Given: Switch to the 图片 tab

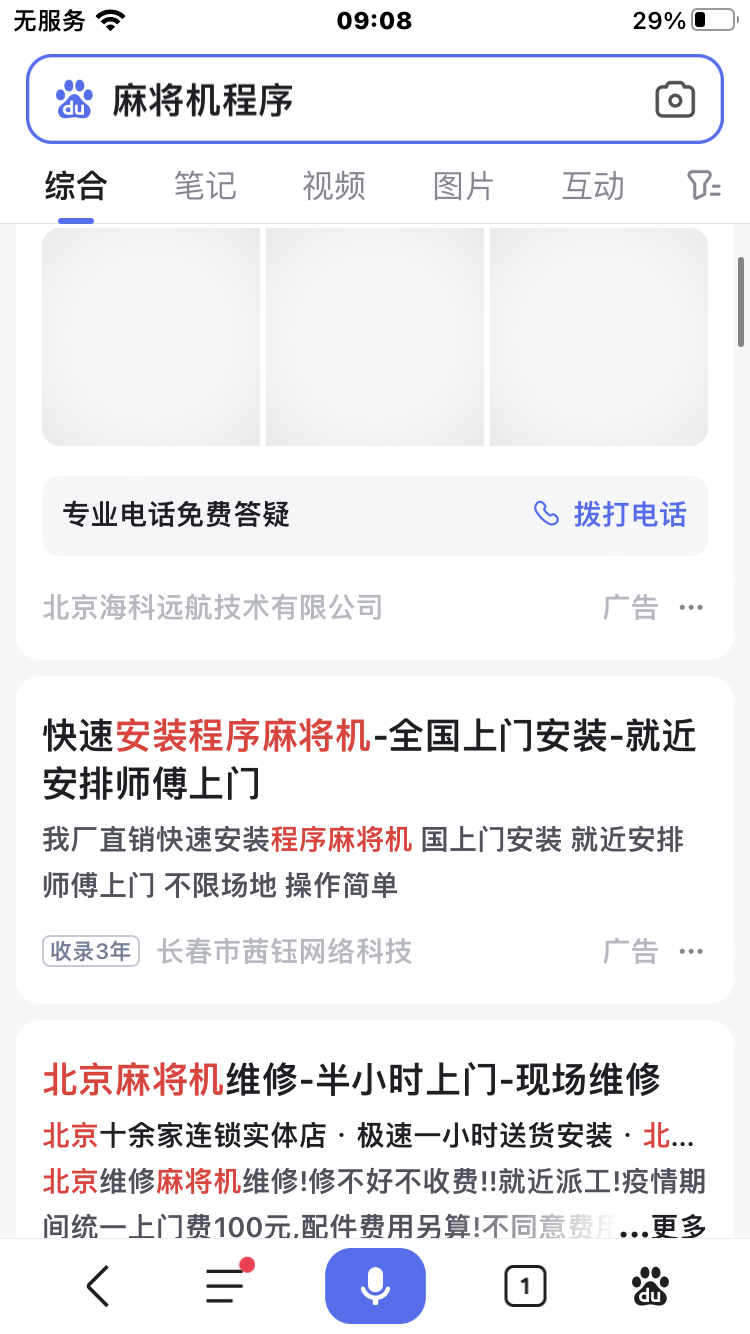Looking at the screenshot, I should coord(463,186).
